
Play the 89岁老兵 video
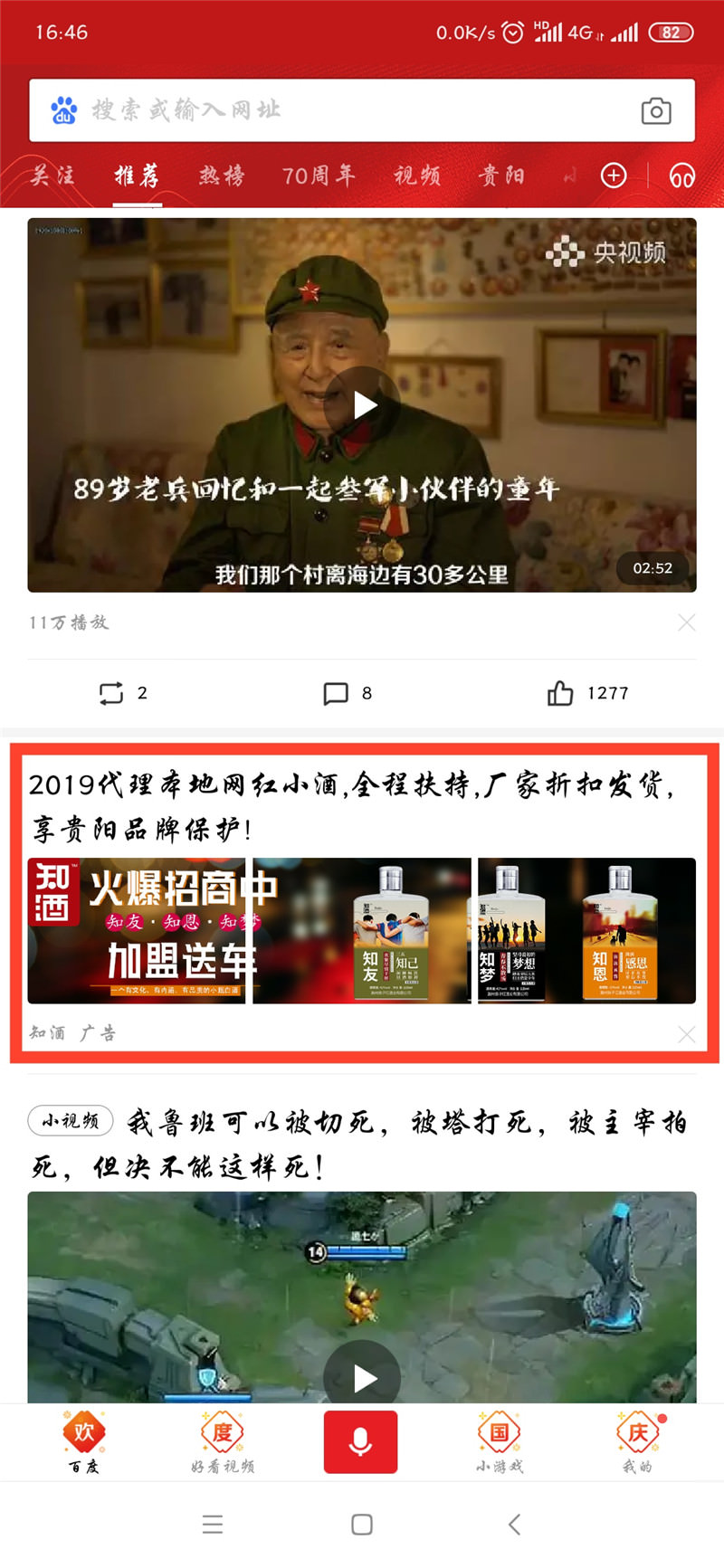pyautogui.click(x=363, y=404)
